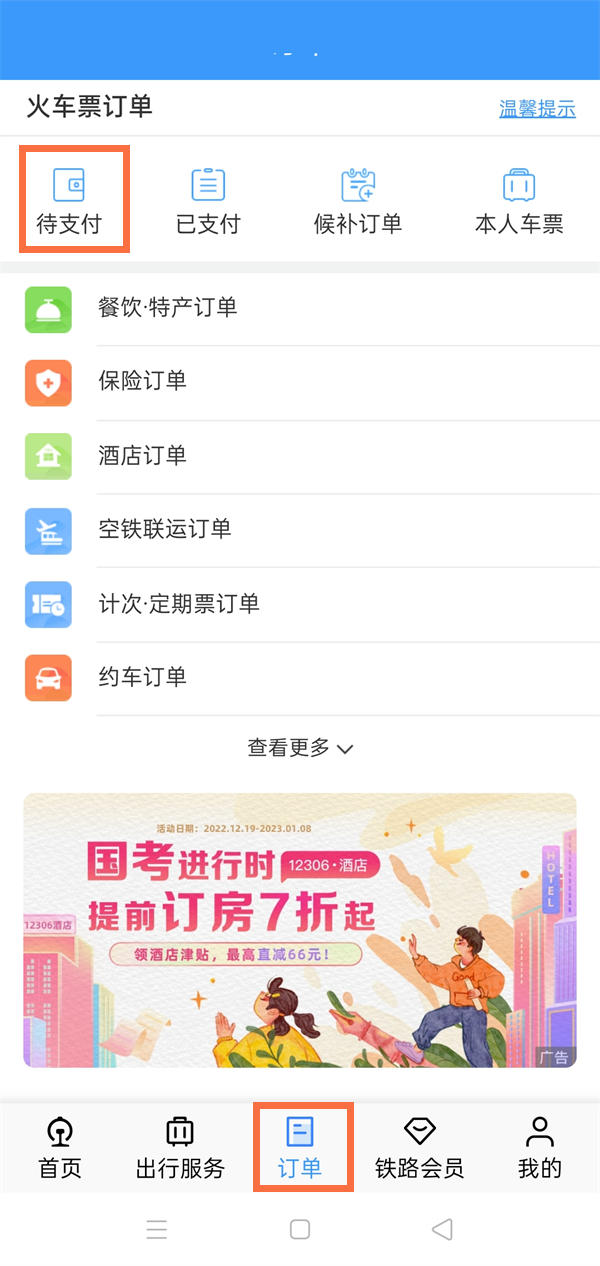The height and width of the screenshot is (1266, 600).
Task: Switch to the 首页 tab
Action: click(60, 1148)
